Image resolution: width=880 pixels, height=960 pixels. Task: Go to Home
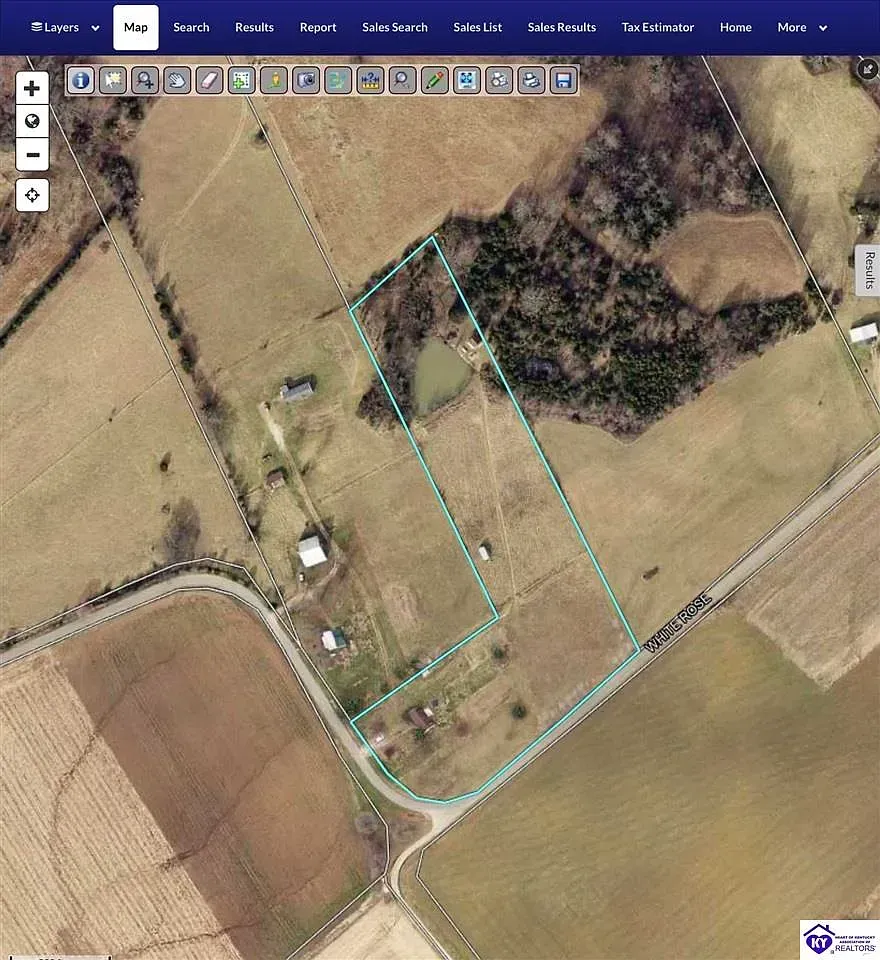[x=735, y=27]
